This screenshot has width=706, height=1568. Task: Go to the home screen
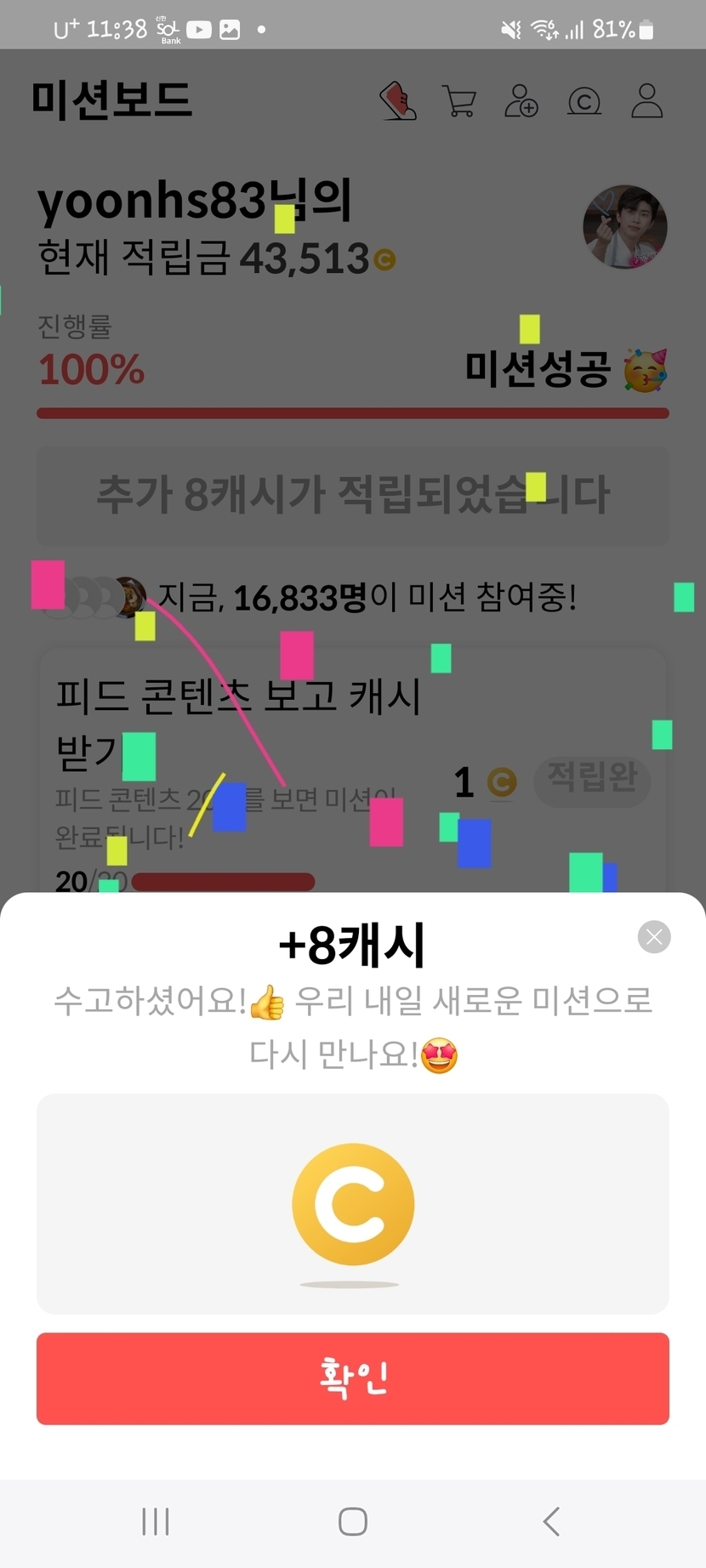(353, 1521)
